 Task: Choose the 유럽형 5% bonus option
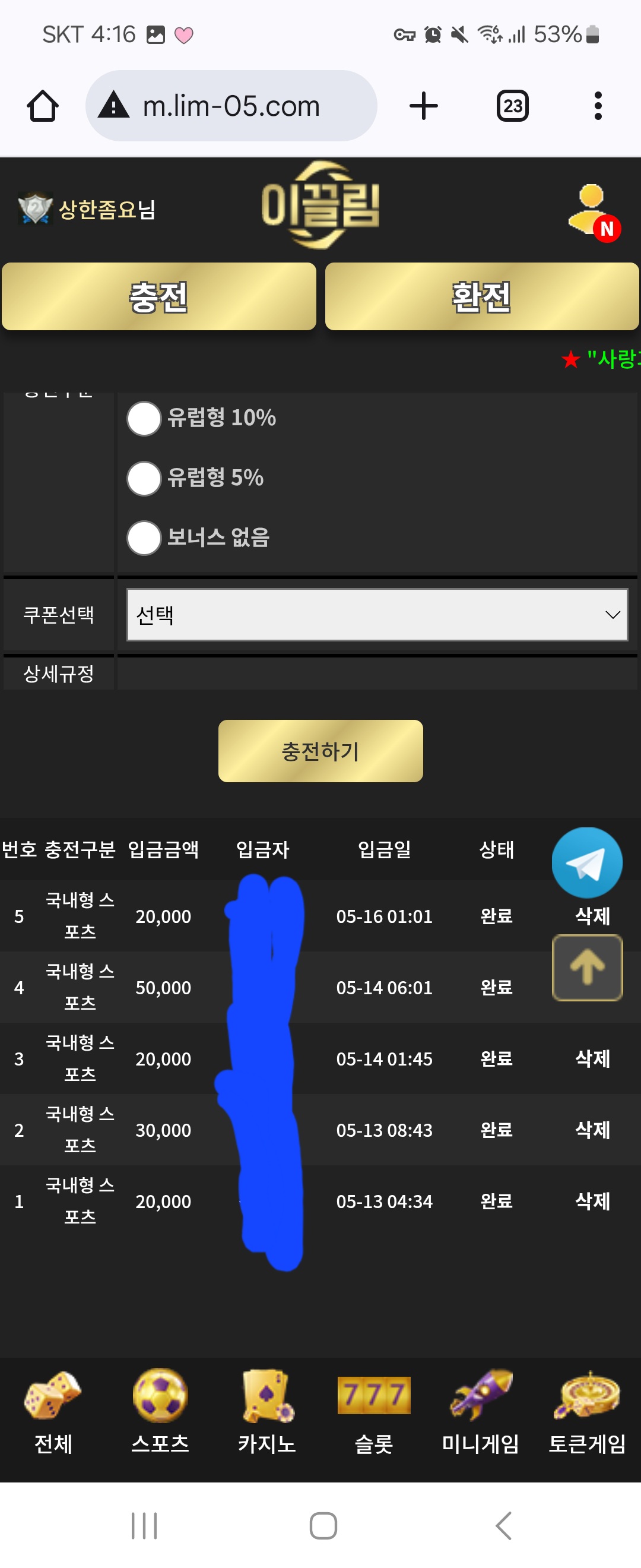(144, 478)
